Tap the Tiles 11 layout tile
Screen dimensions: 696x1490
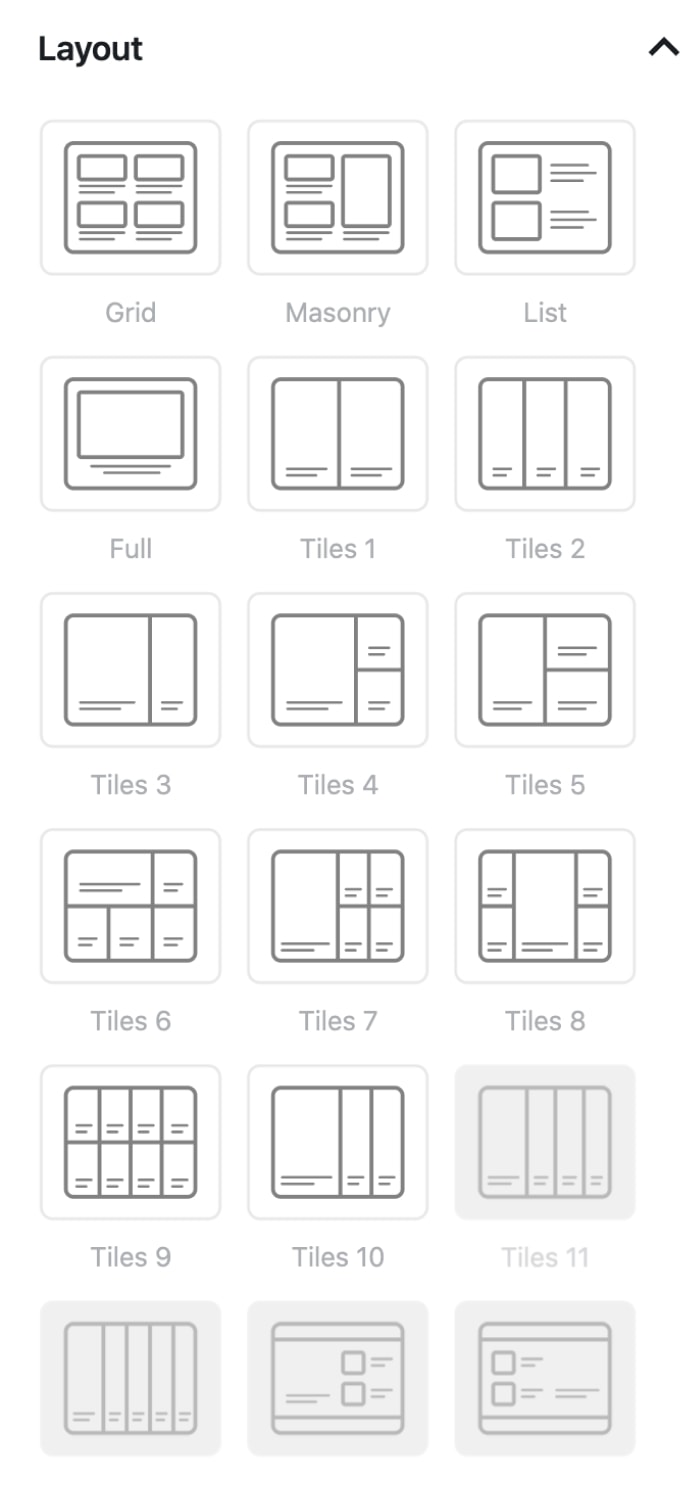tap(545, 1142)
